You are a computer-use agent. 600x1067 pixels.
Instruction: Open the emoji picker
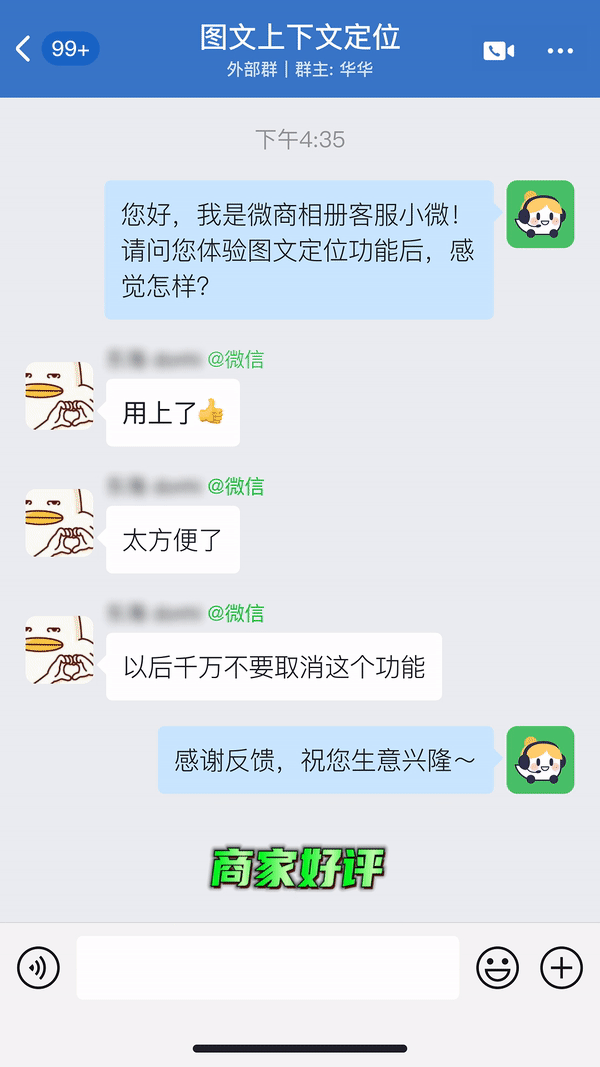497,967
